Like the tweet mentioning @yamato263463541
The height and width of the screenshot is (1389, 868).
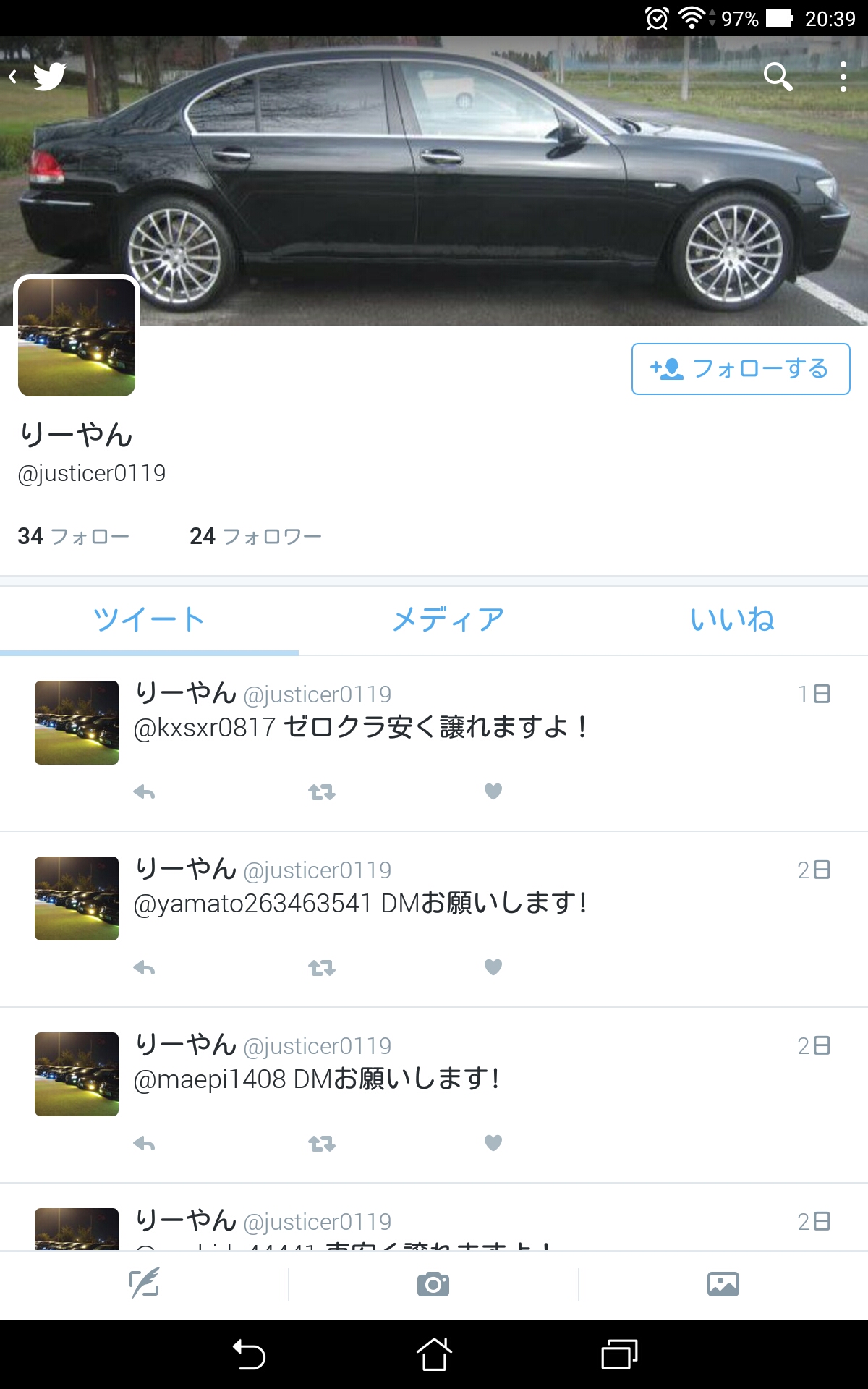493,967
